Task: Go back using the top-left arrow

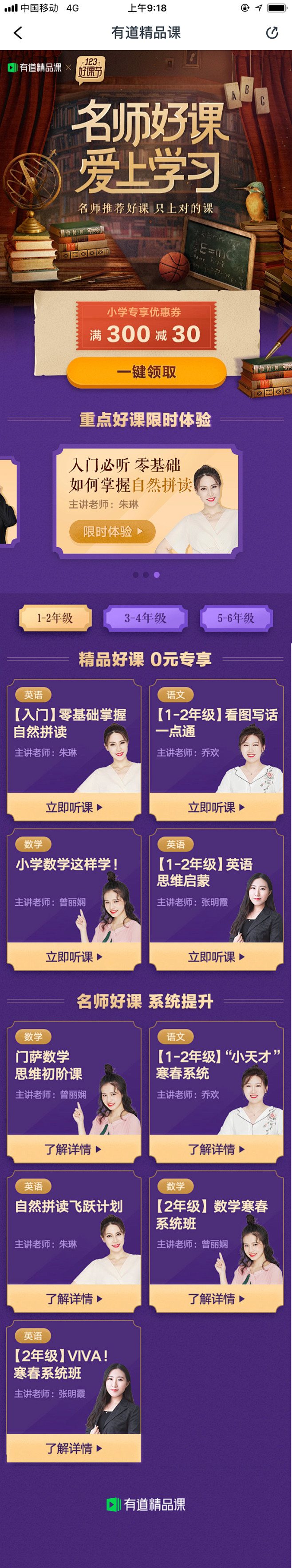Action: click(18, 33)
